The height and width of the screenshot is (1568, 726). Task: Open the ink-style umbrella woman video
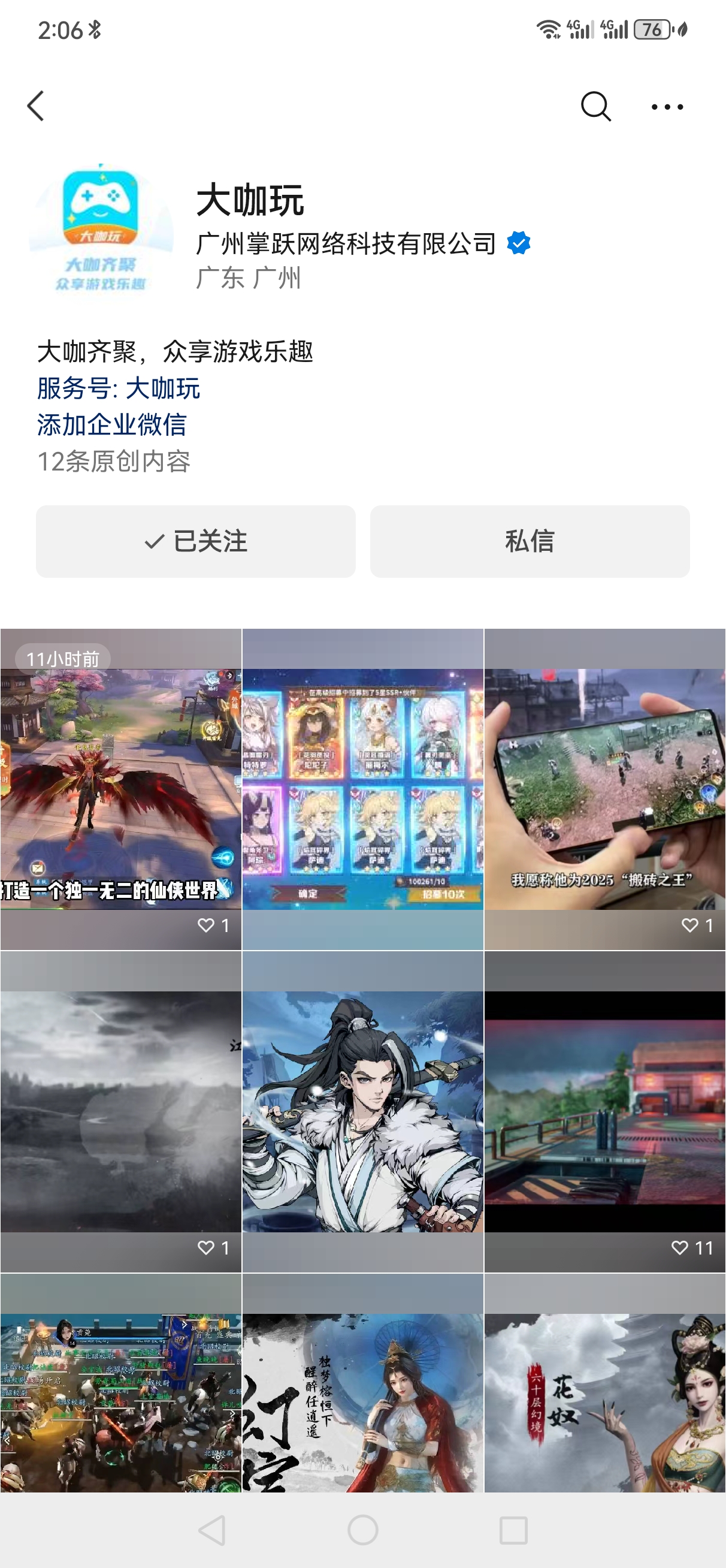362,1400
